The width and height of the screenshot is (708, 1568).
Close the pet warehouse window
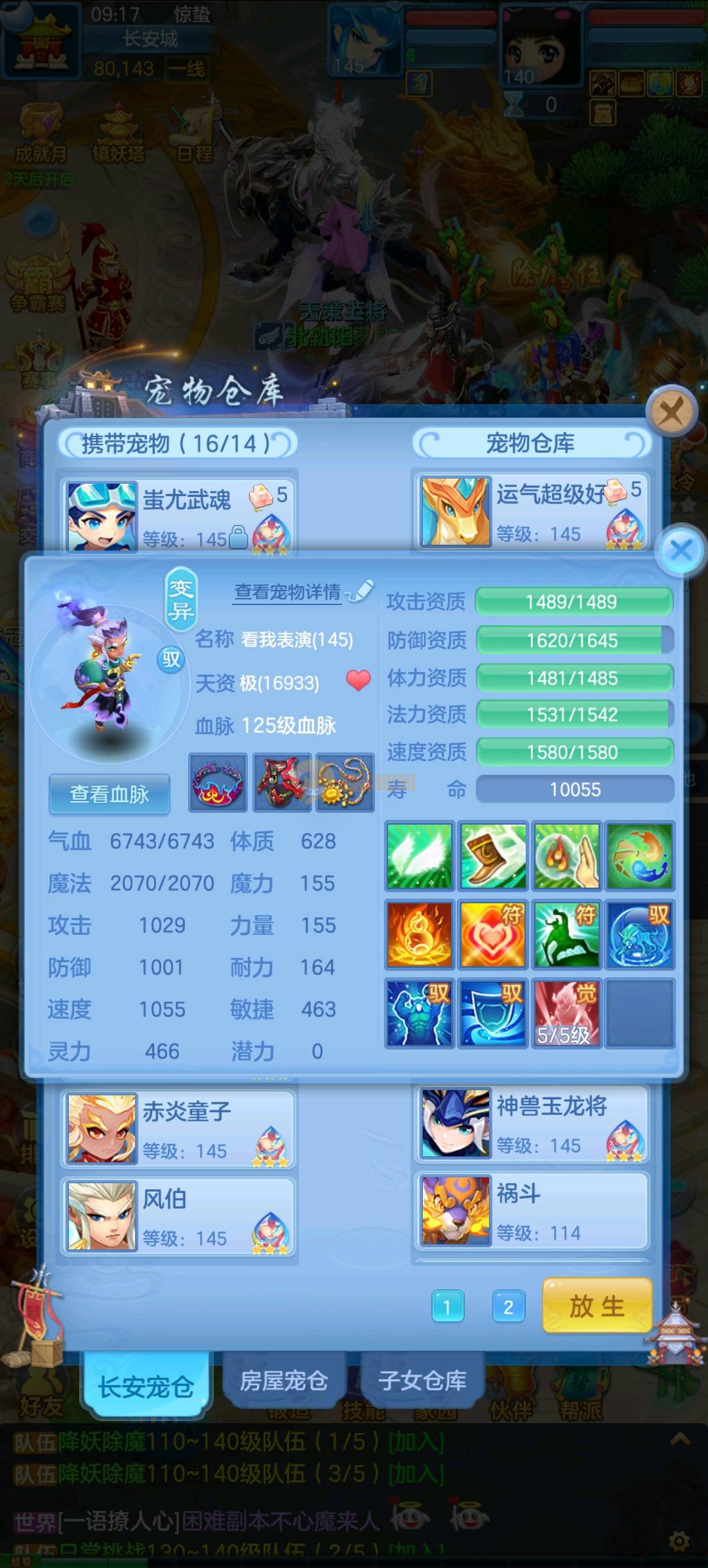tap(671, 413)
